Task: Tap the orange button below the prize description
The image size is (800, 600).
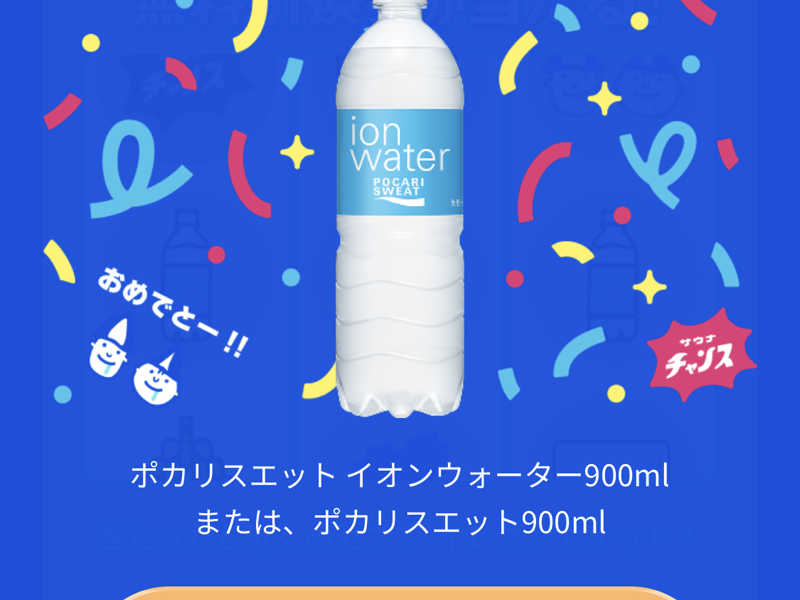Action: pos(400,593)
